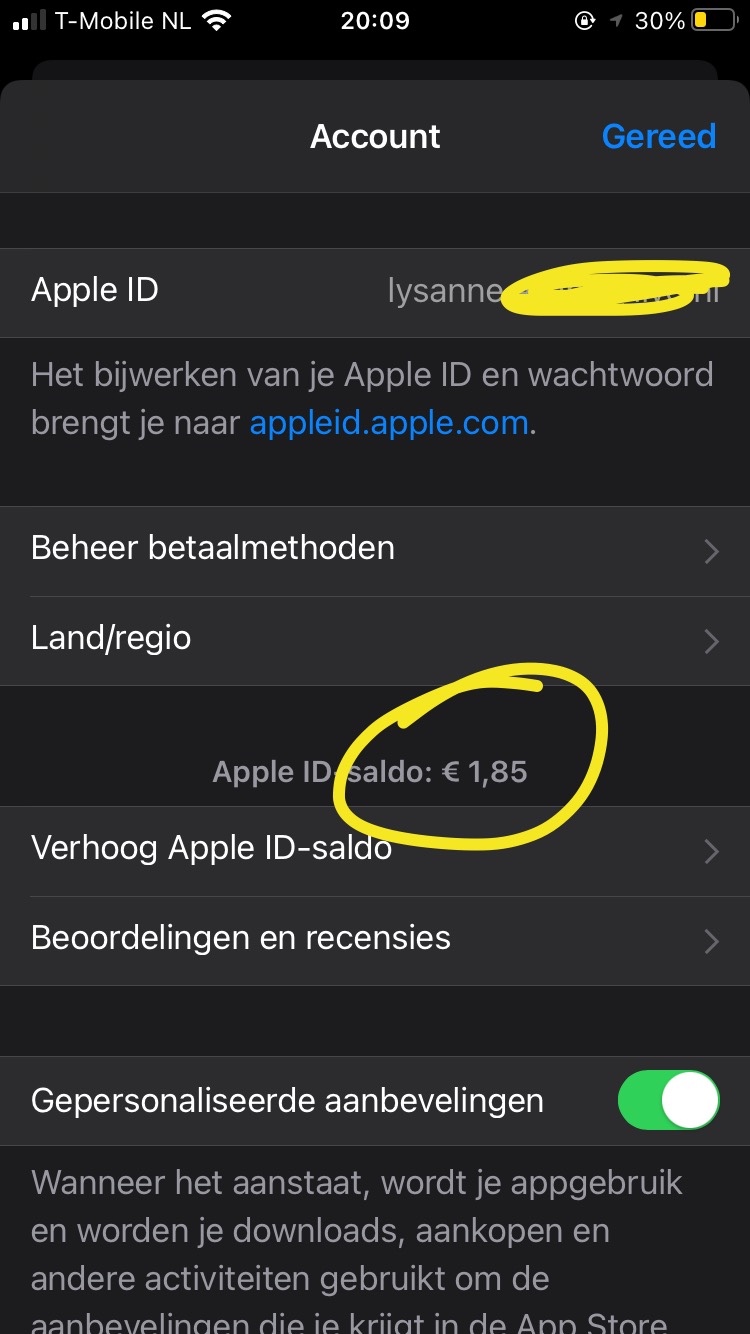Open Beoordelingen en recensies
Screen dimensions: 750x1334
coord(375,939)
